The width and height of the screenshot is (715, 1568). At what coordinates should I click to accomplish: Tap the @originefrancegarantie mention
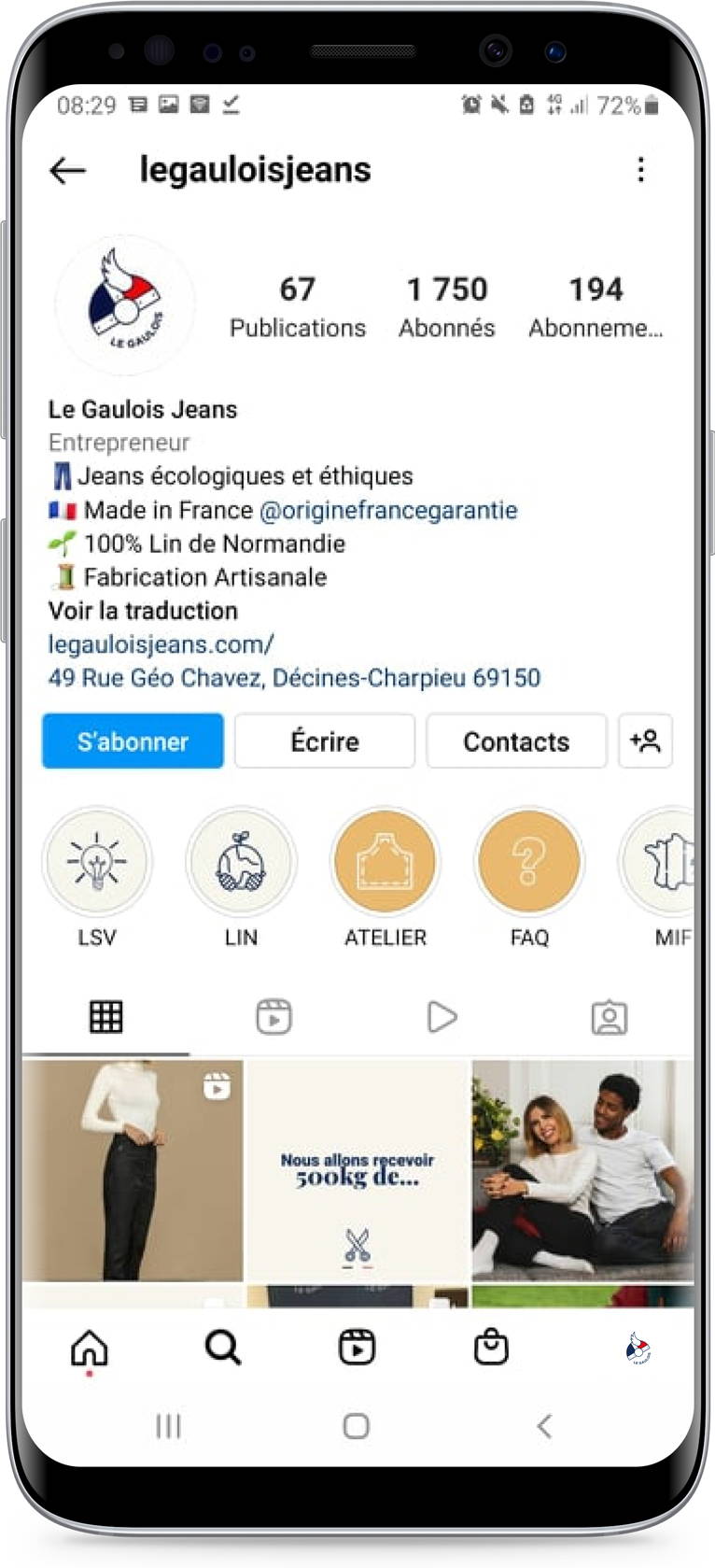(x=387, y=510)
